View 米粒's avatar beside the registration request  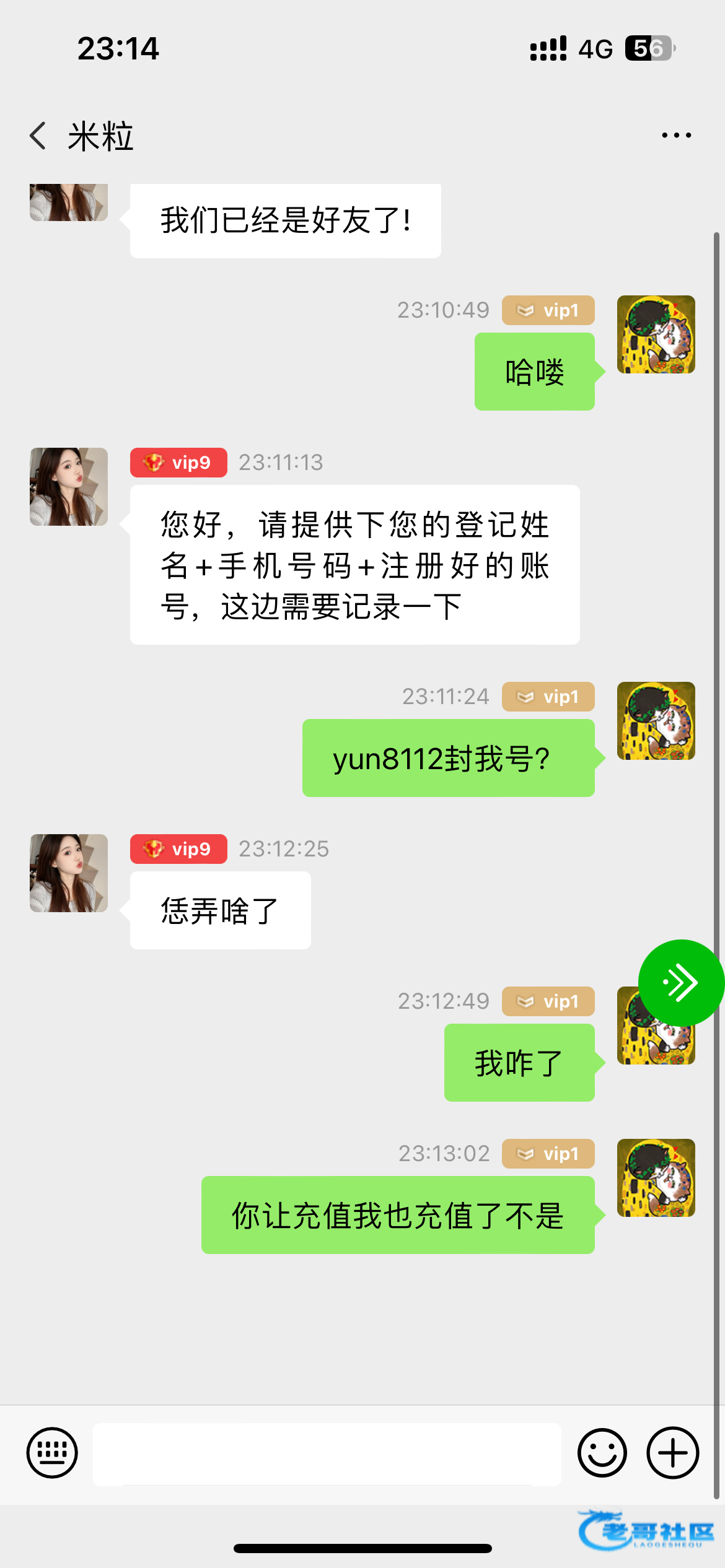click(x=69, y=487)
